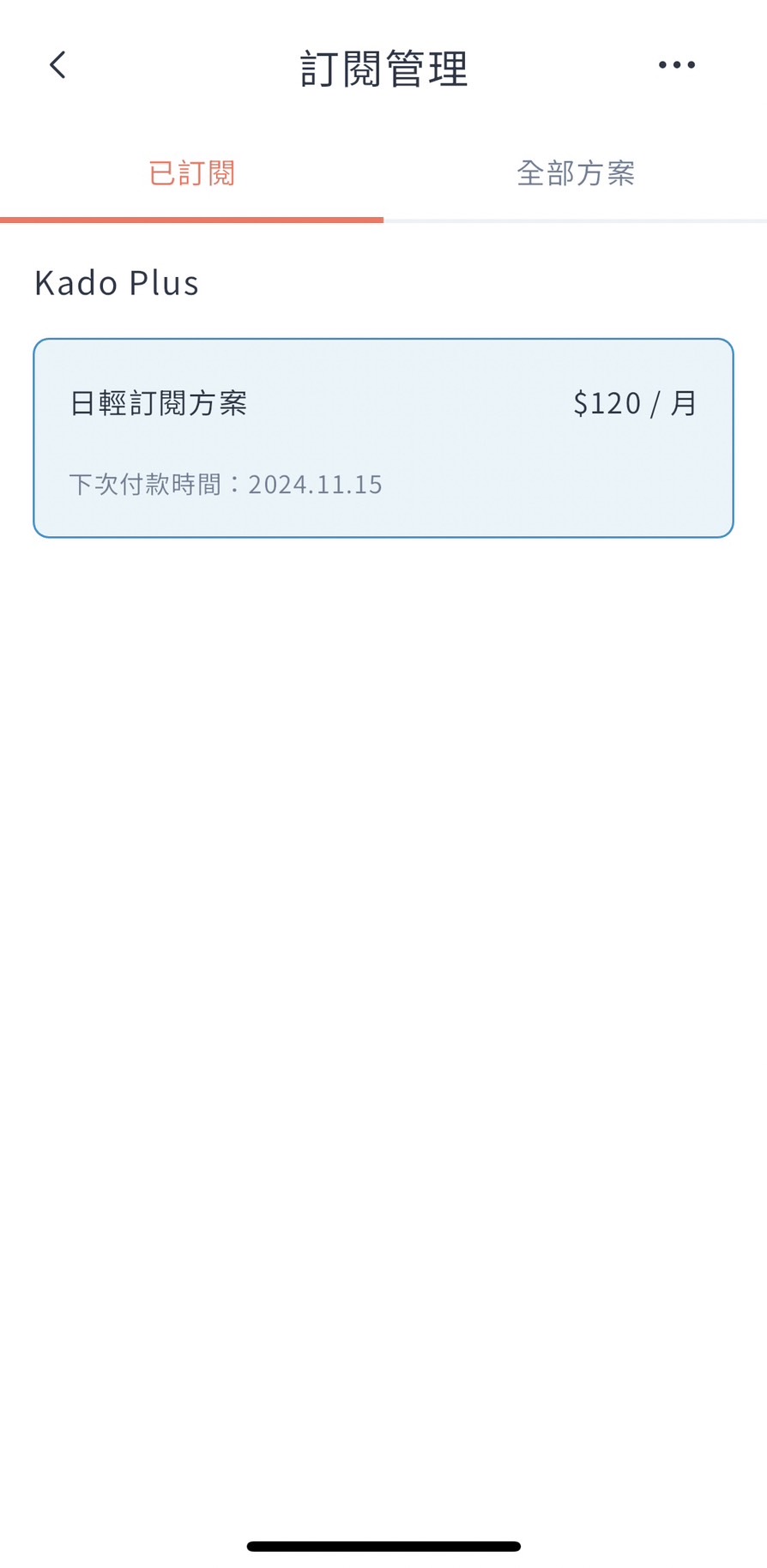Select the 已訂閱 tab
The image size is (767, 1568).
[x=191, y=173]
